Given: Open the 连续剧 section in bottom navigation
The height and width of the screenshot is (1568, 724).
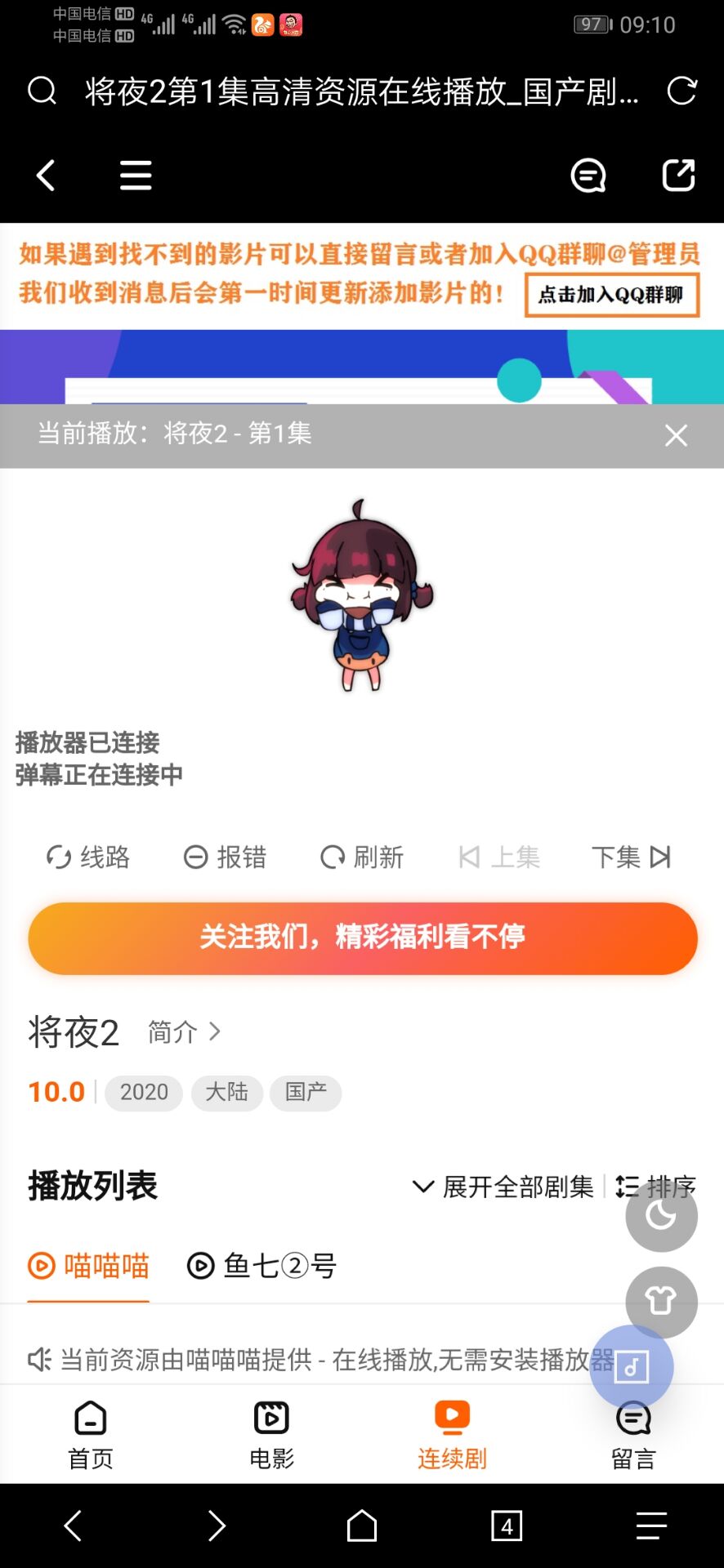Looking at the screenshot, I should click(452, 1433).
